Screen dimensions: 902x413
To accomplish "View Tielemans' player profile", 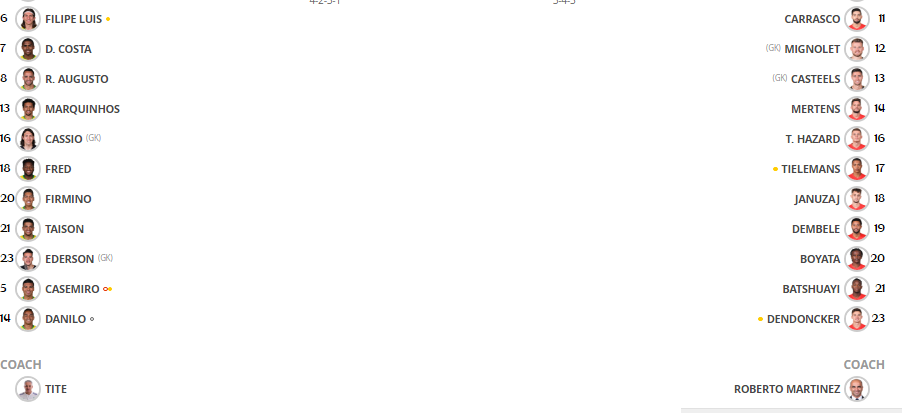I will (810, 169).
